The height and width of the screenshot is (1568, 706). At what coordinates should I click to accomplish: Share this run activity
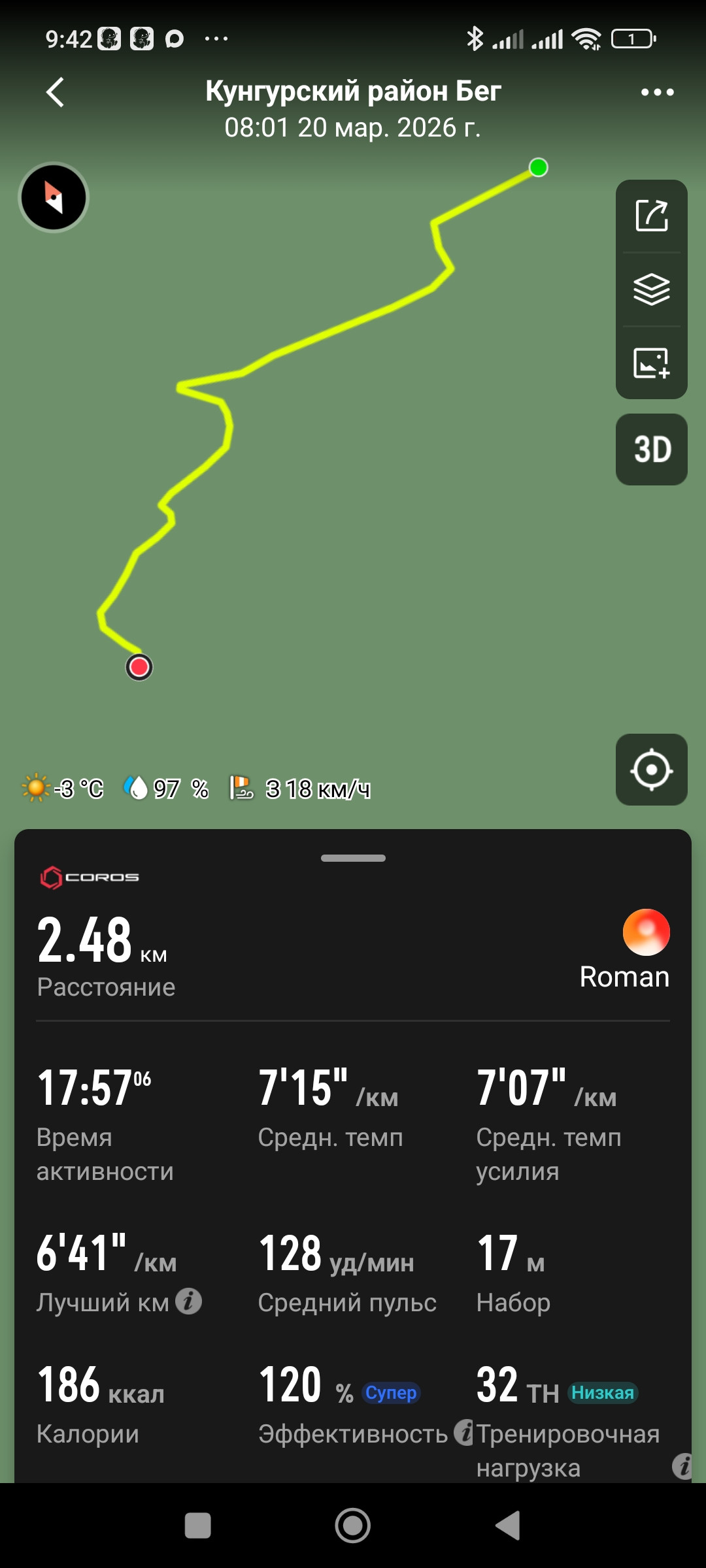click(652, 216)
